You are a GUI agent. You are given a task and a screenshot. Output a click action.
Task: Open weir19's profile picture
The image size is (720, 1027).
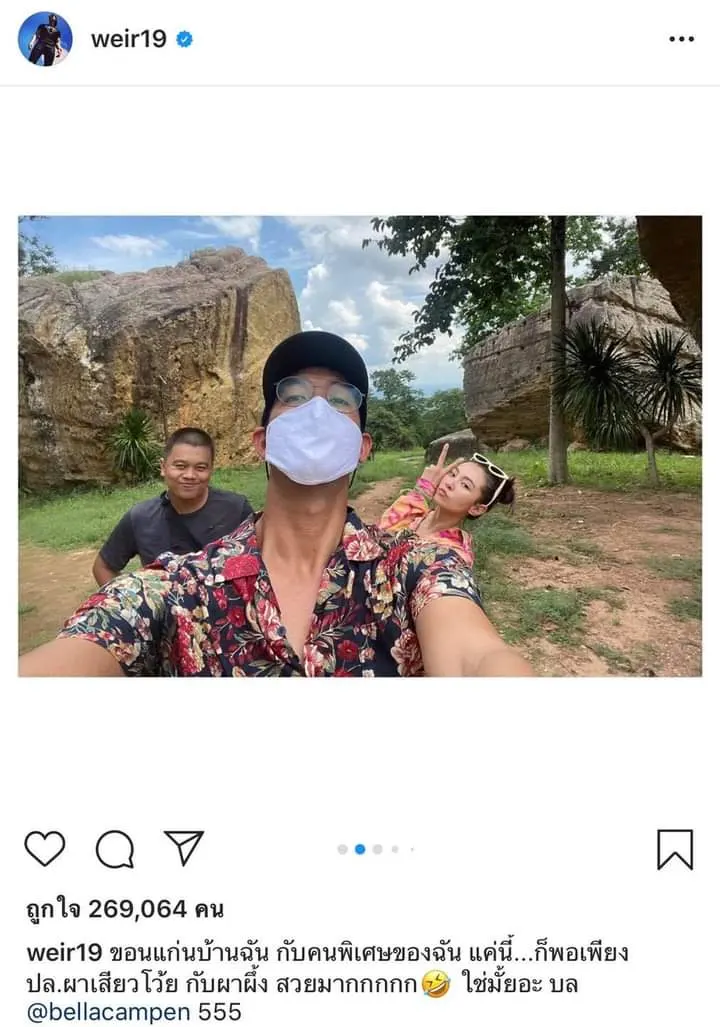click(x=45, y=39)
